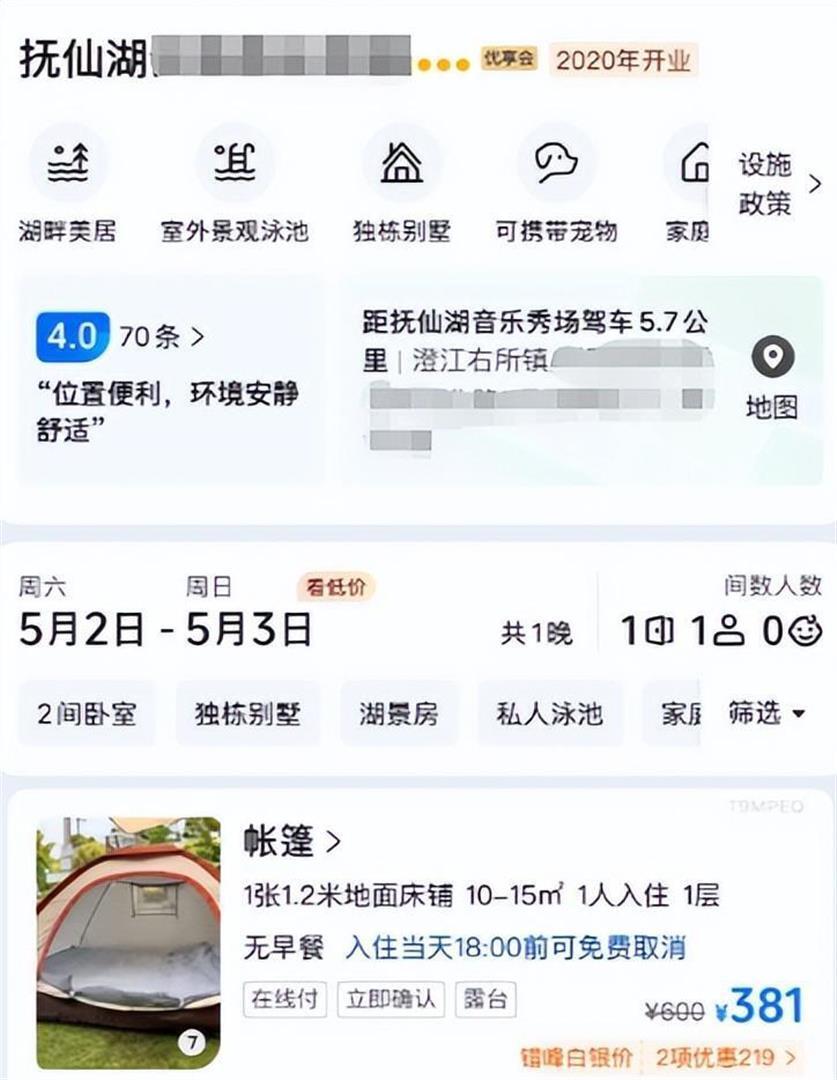Toggle the 2间卧室 filter chip
Viewport: 837px width, 1080px height.
point(87,713)
